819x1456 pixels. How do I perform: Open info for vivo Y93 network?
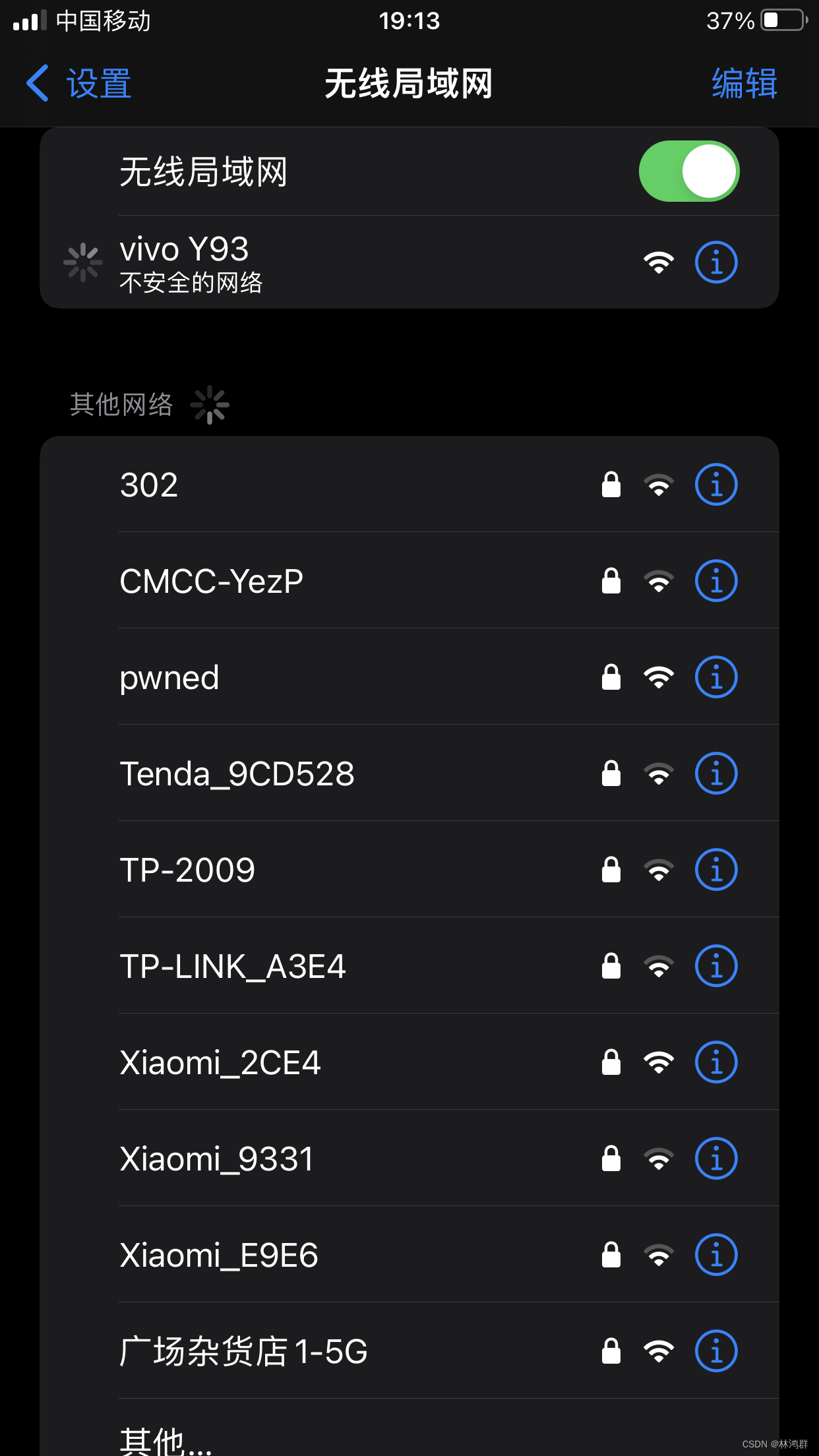coord(716,262)
